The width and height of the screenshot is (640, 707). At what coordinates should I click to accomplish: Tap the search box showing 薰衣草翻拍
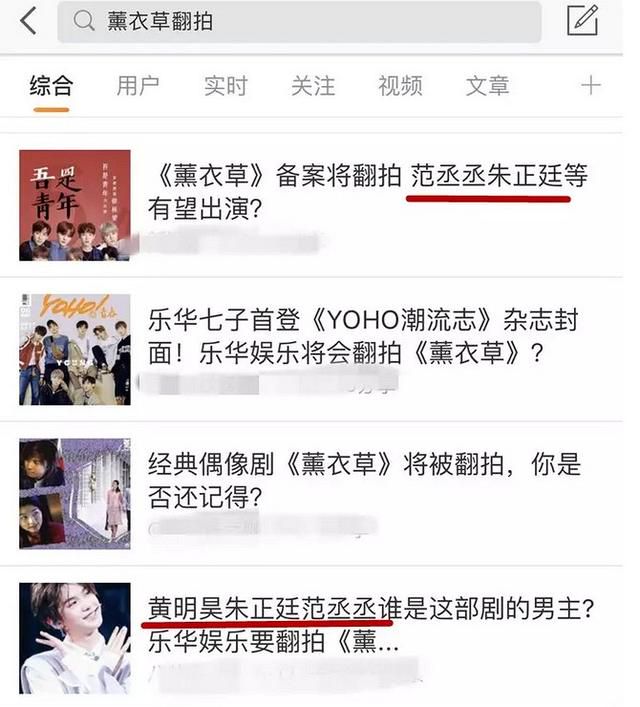pos(298,21)
